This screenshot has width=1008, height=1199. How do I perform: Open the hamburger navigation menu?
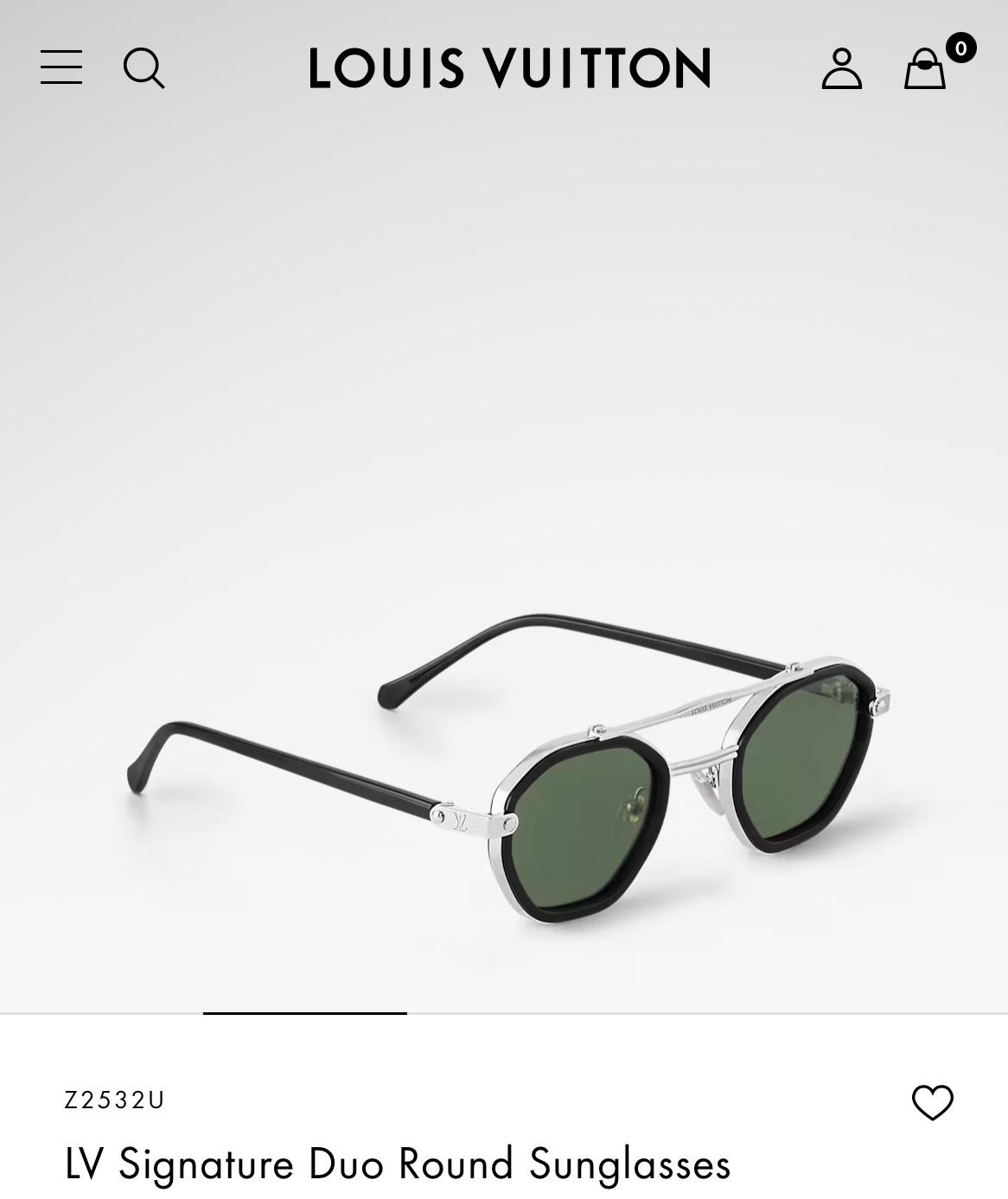click(x=61, y=68)
